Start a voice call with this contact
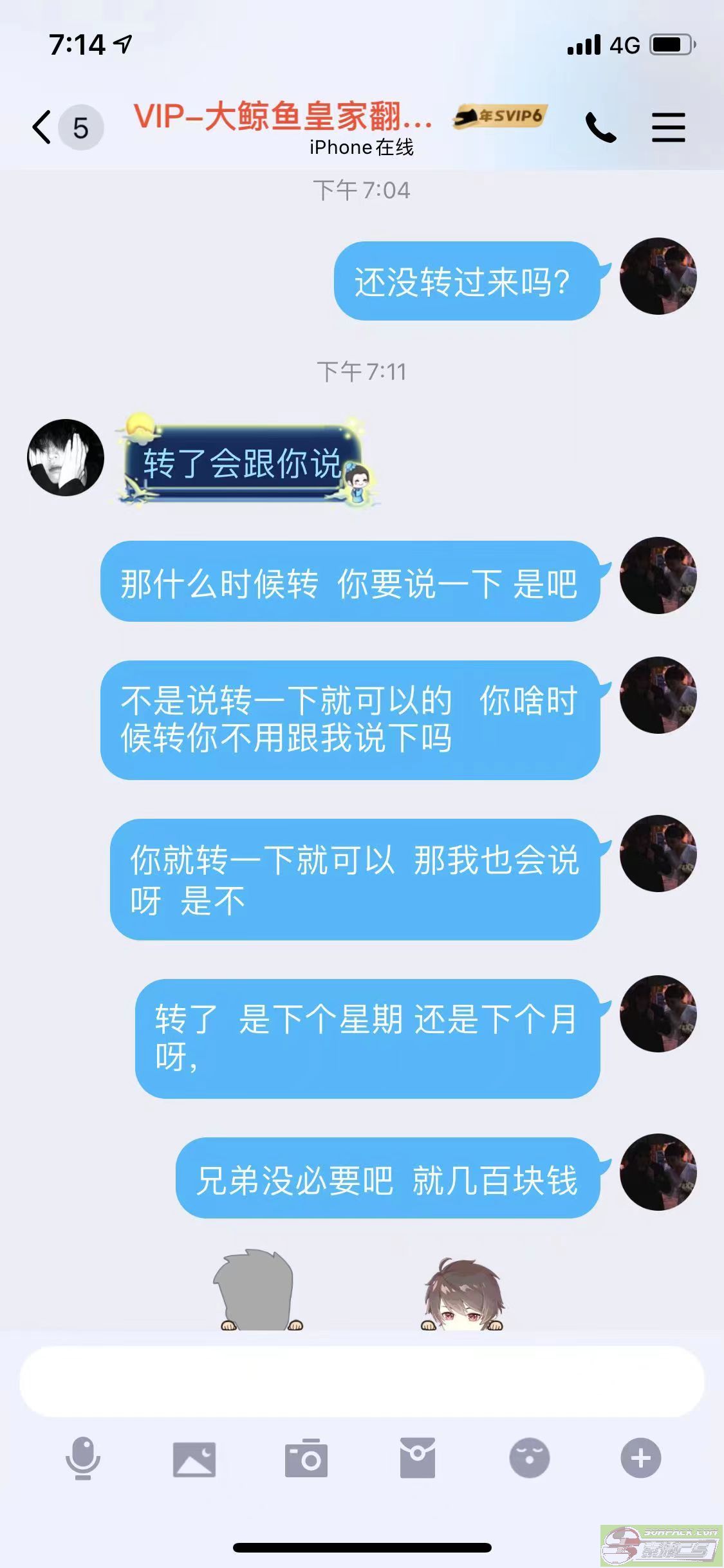The width and height of the screenshot is (724, 1568). point(600,127)
